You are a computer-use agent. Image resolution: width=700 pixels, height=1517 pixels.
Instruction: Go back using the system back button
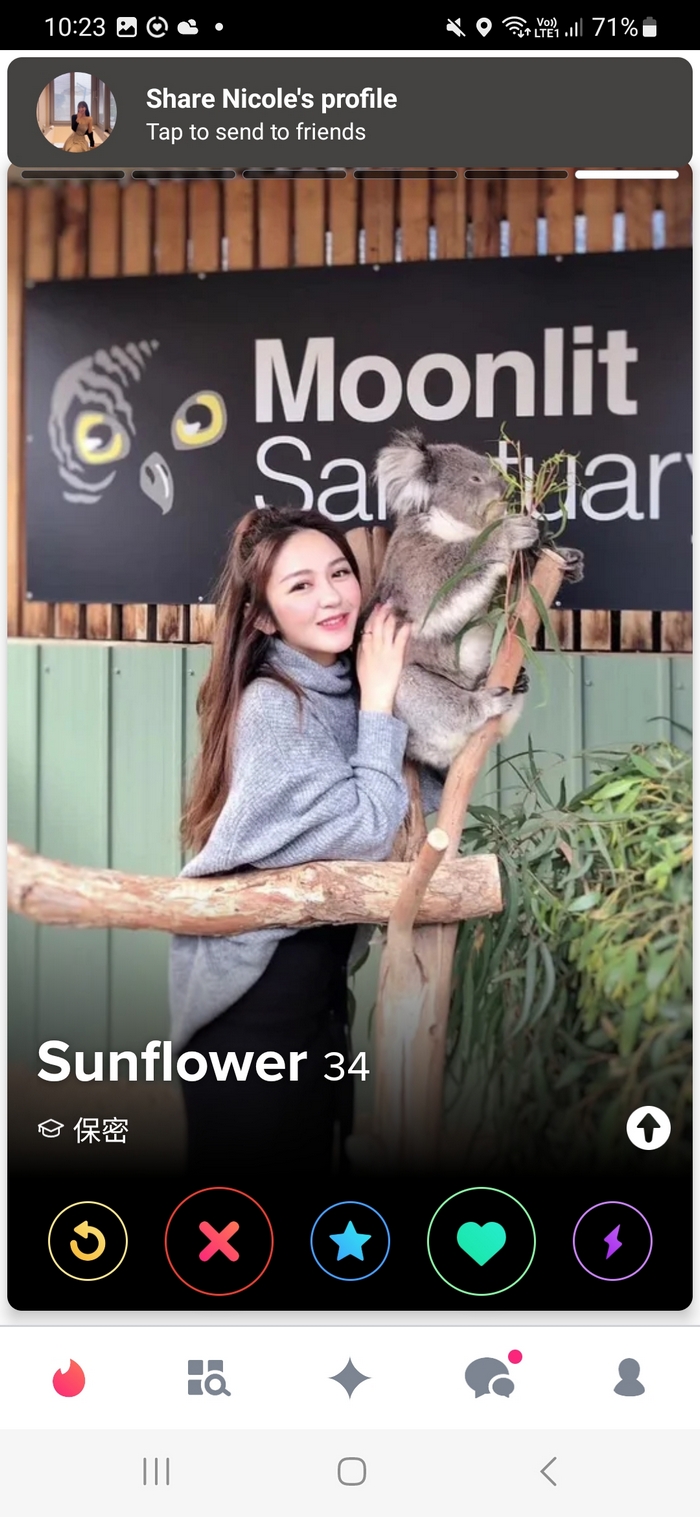pyautogui.click(x=547, y=1471)
